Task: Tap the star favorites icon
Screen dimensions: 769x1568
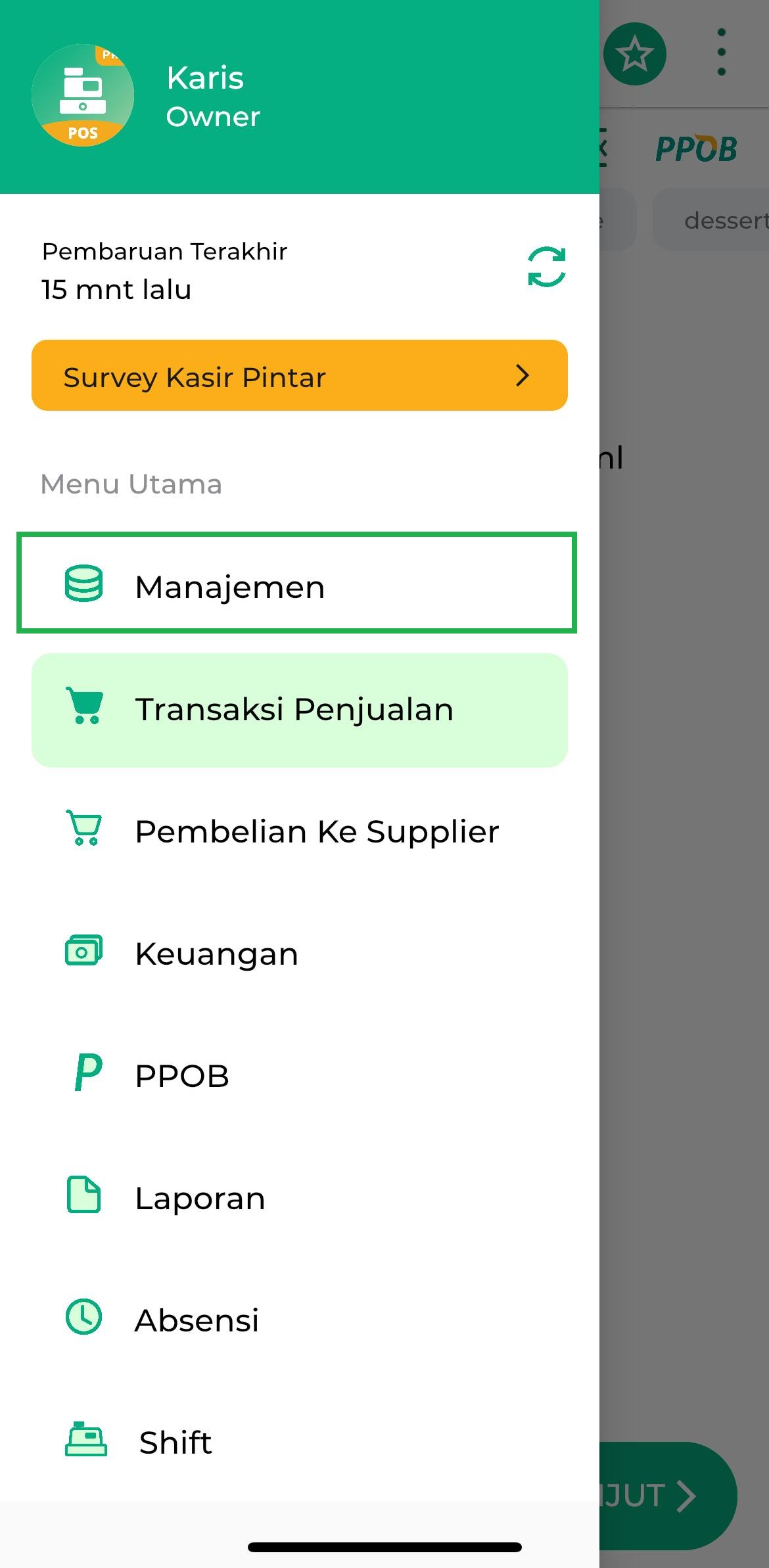Action: pyautogui.click(x=635, y=54)
